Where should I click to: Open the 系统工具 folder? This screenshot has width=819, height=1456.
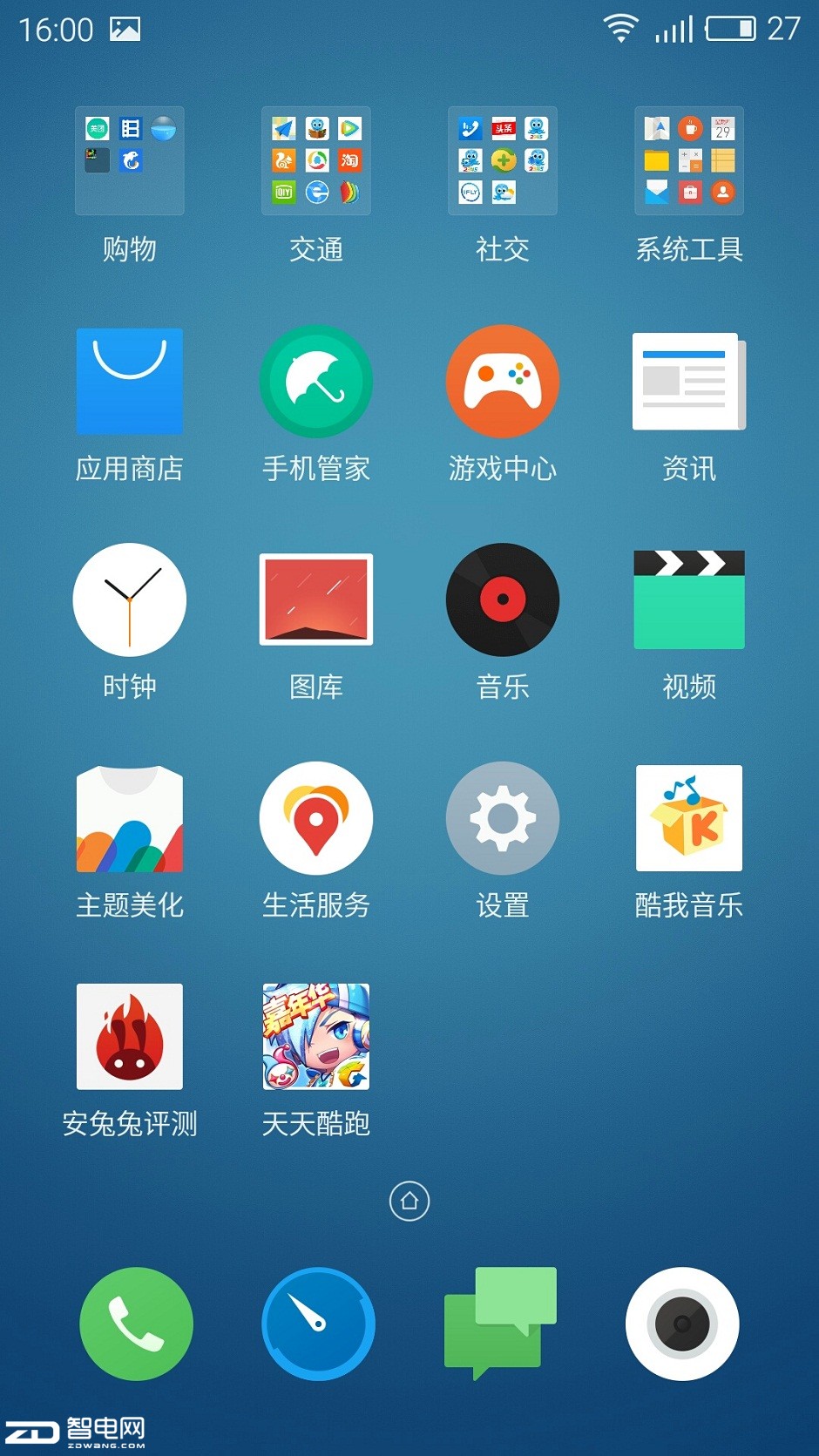[x=689, y=161]
